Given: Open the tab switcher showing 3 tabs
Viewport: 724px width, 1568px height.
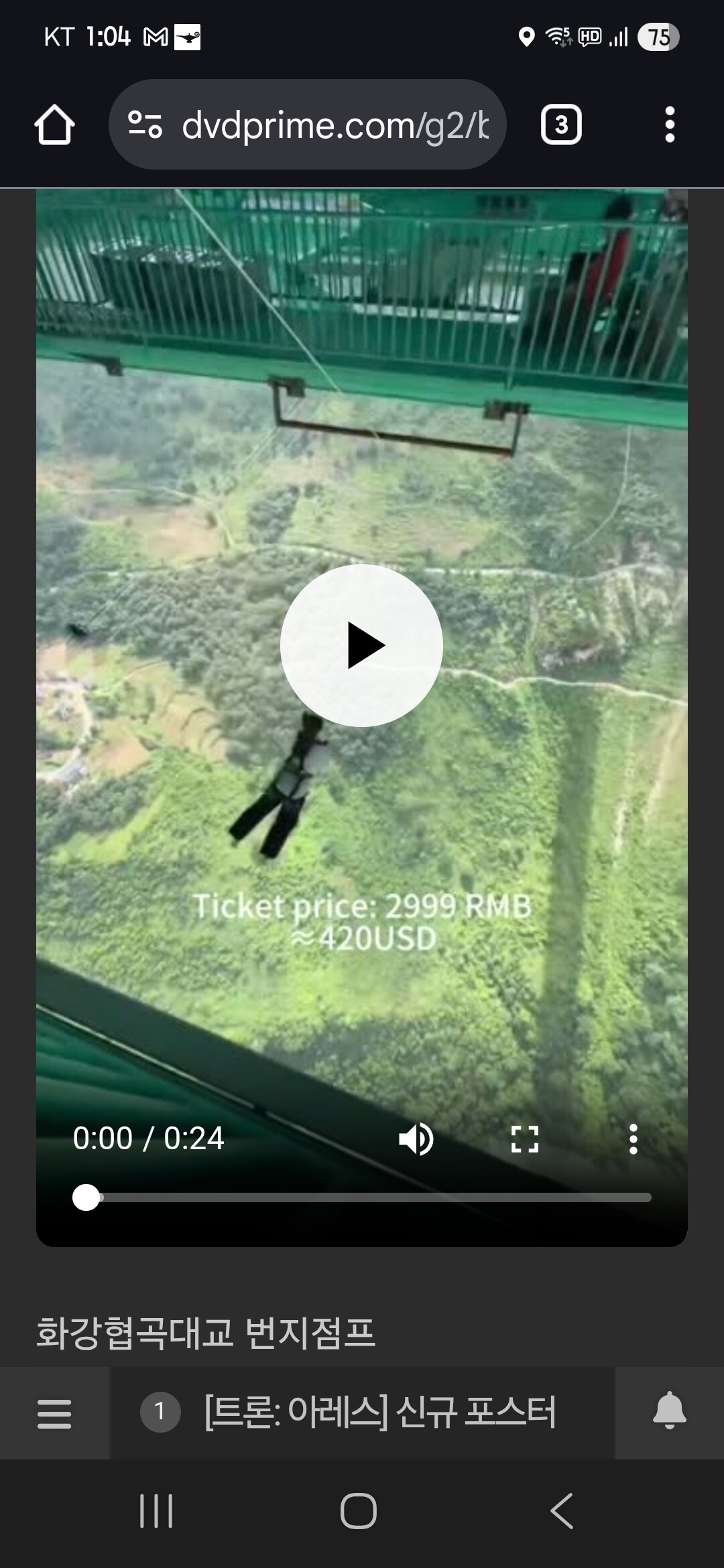Looking at the screenshot, I should 561,125.
